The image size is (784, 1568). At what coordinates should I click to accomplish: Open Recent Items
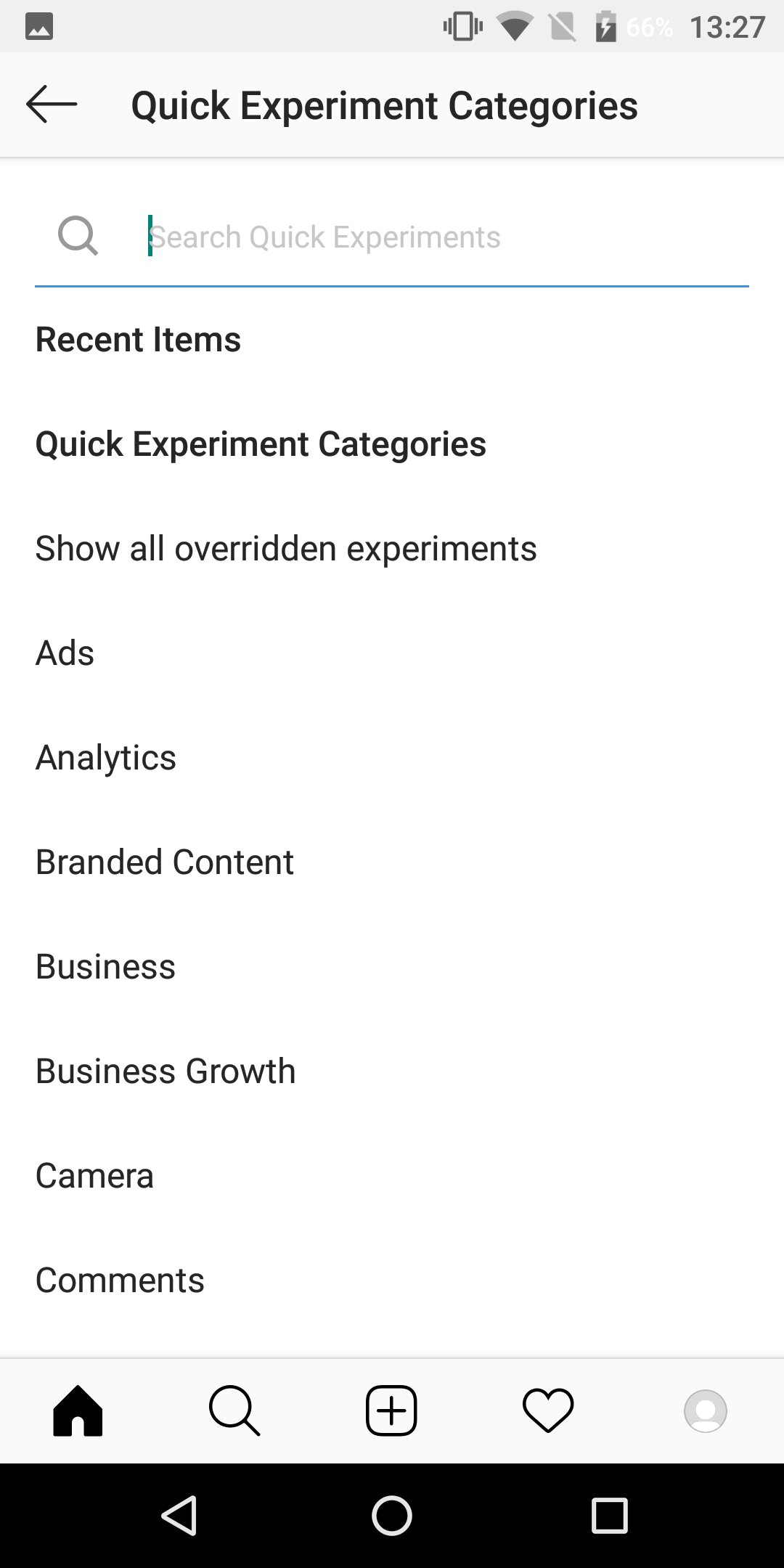[x=392, y=340]
